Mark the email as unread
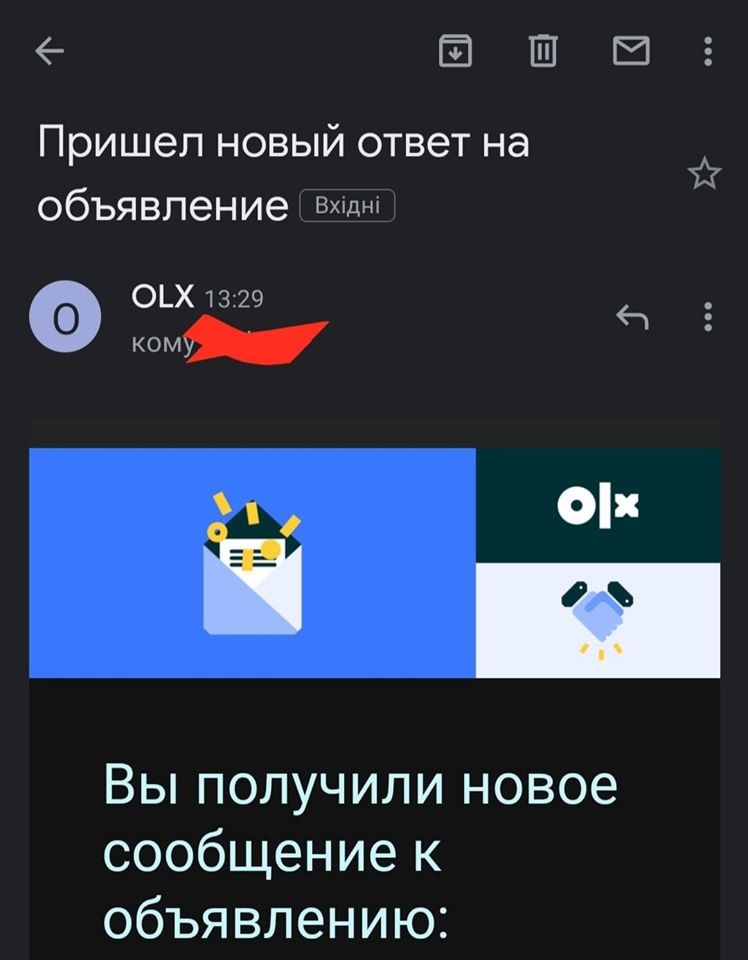748x960 pixels. pos(631,50)
